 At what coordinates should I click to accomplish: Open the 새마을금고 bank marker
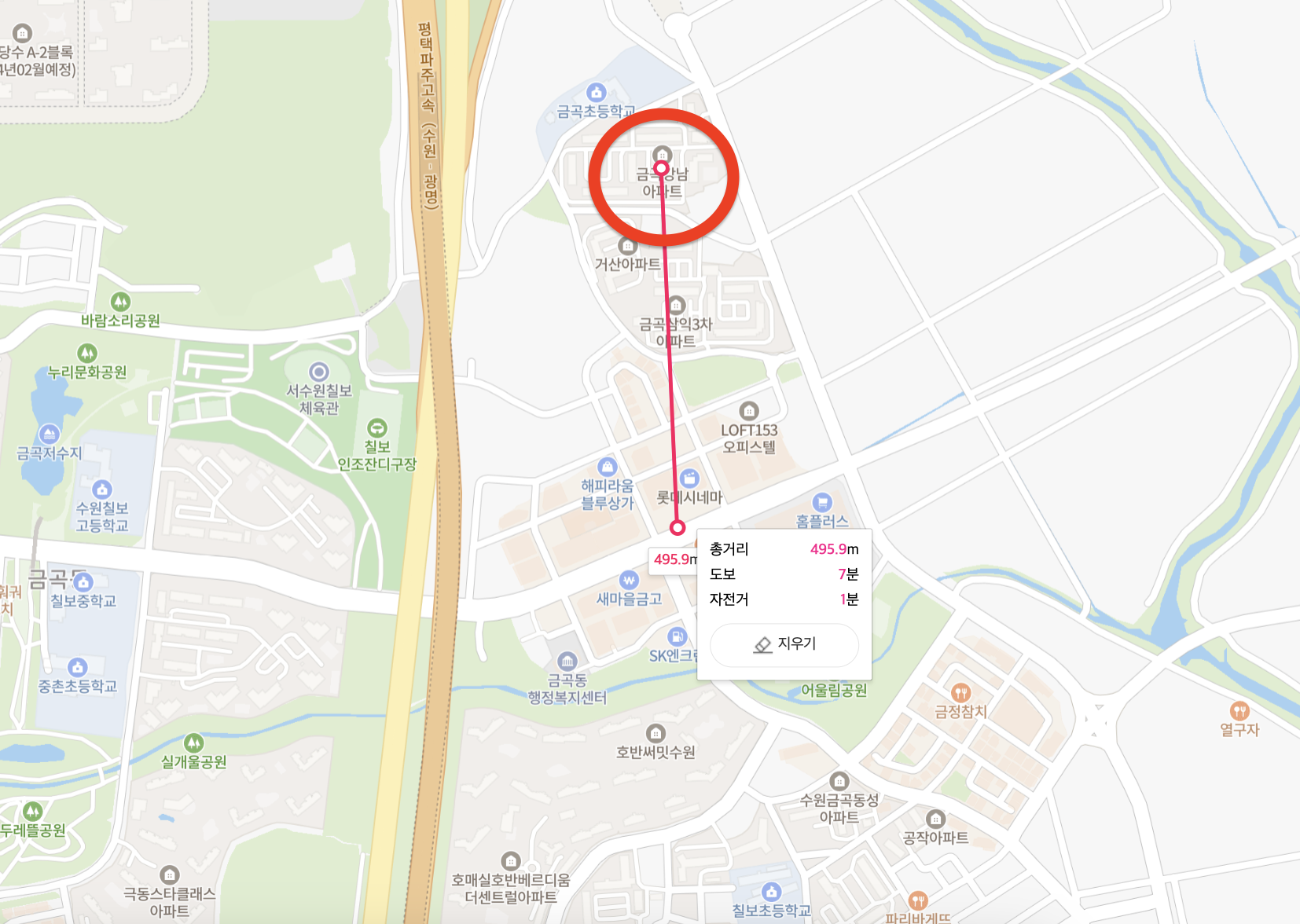click(x=629, y=580)
